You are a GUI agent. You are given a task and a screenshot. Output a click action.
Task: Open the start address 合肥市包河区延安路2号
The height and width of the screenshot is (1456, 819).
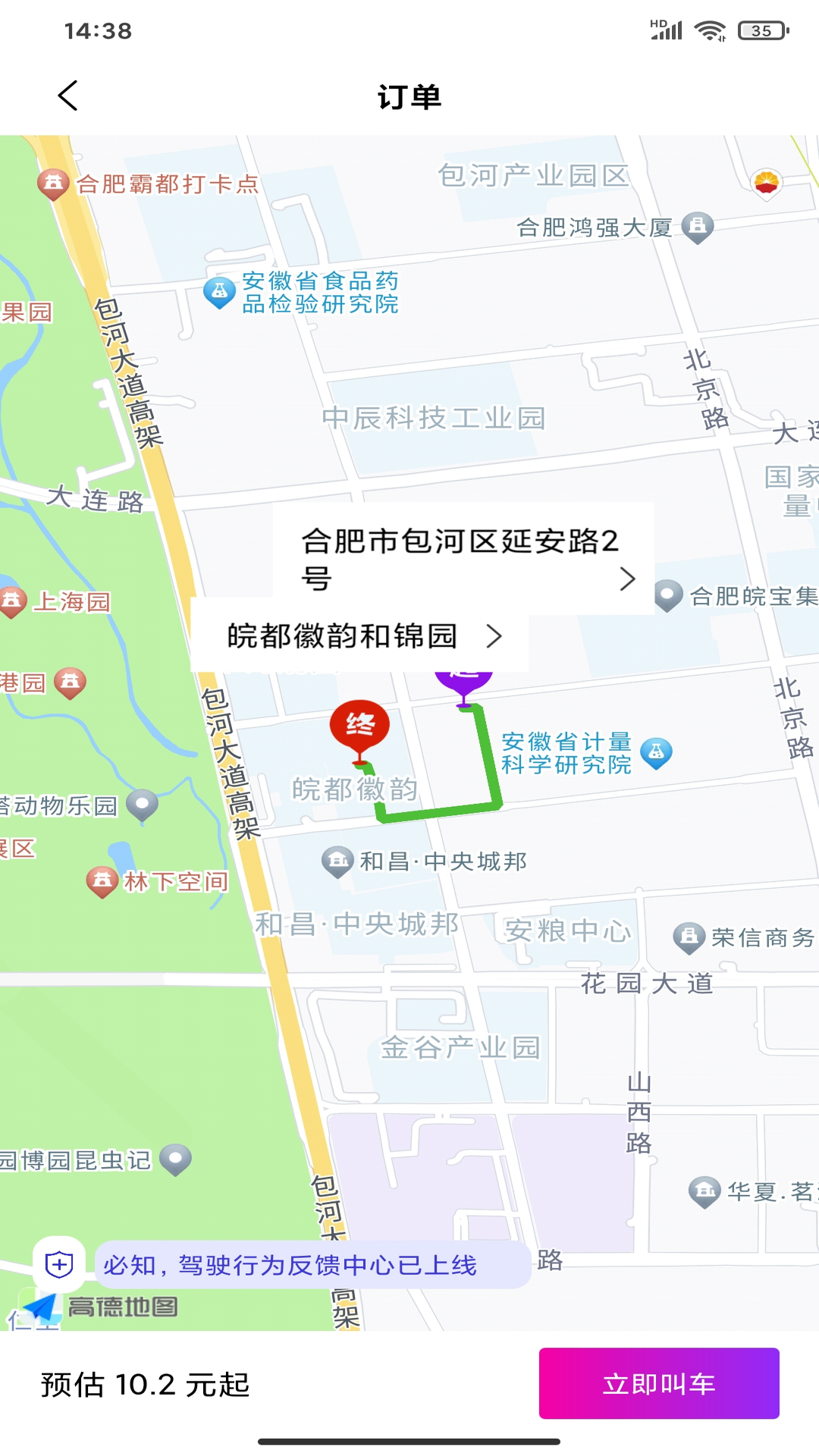click(x=463, y=558)
